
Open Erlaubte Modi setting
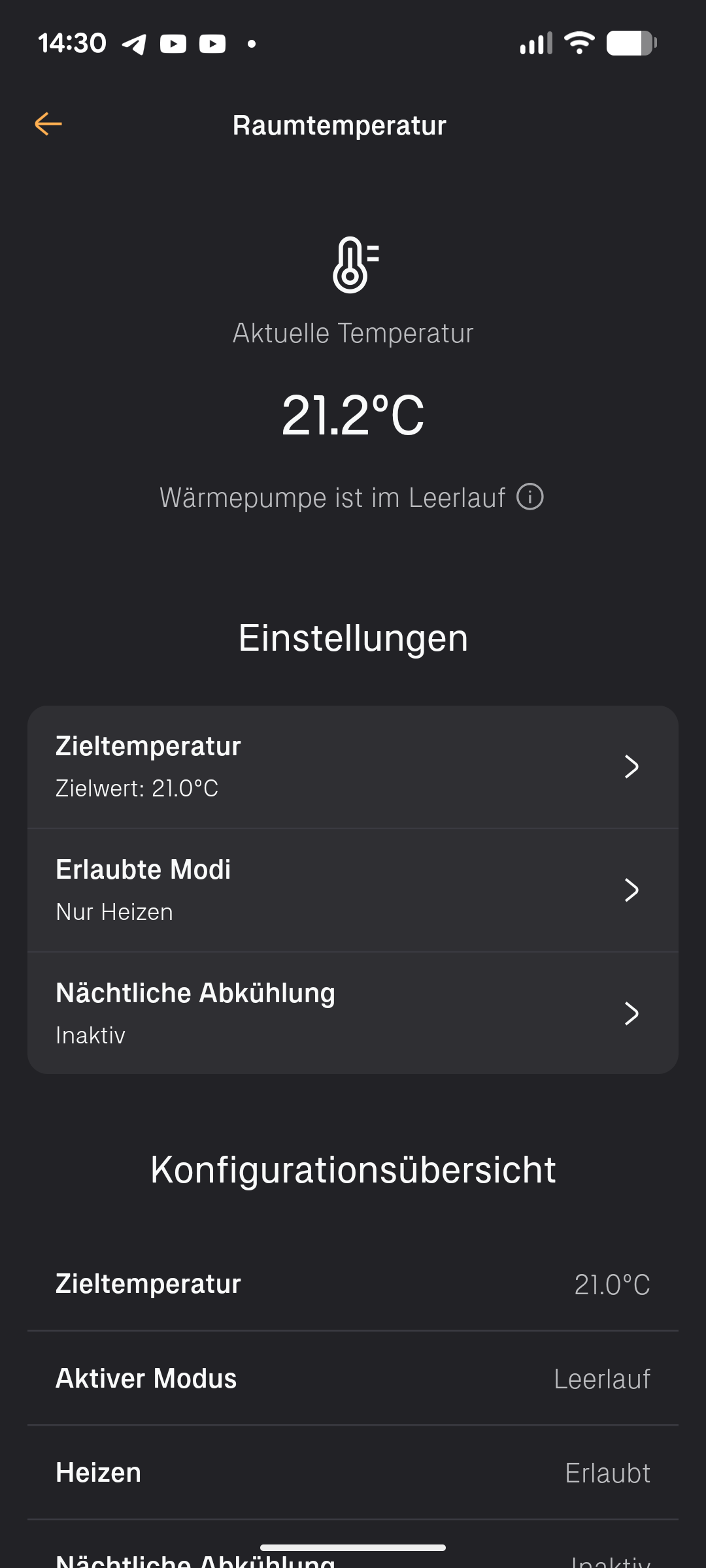[x=353, y=890]
